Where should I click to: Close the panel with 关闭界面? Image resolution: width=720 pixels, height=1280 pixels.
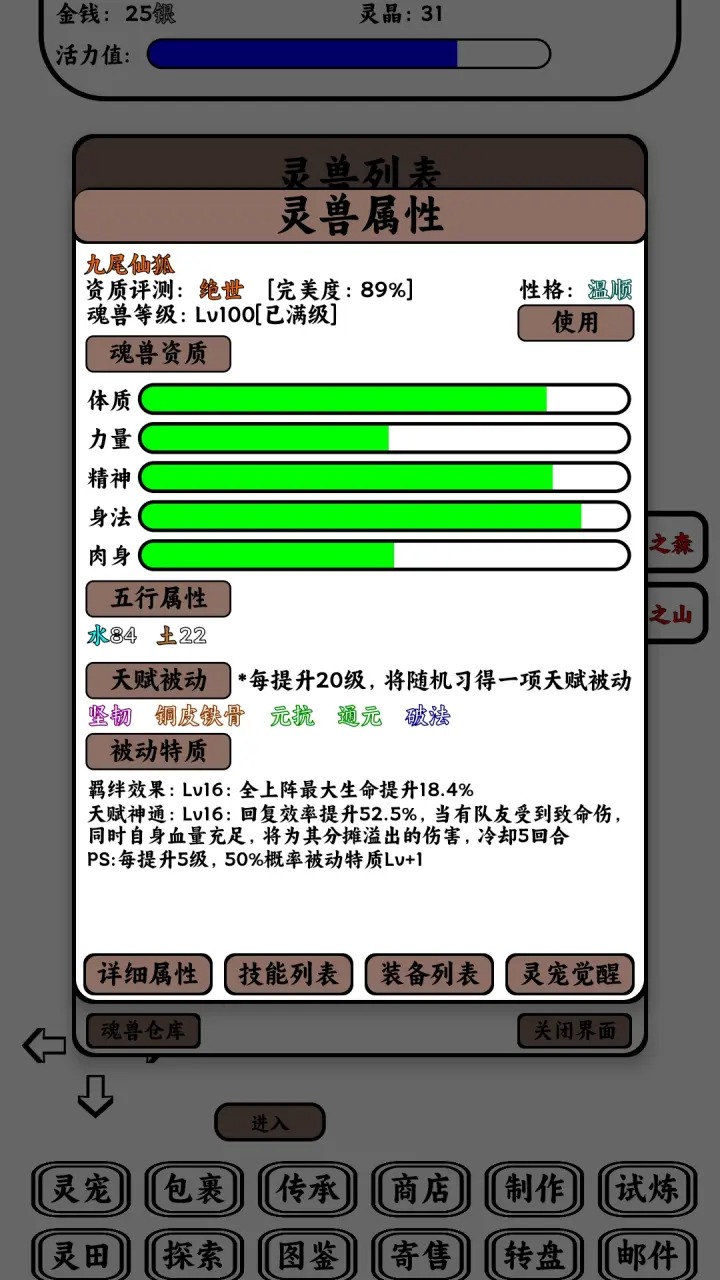(x=574, y=1031)
